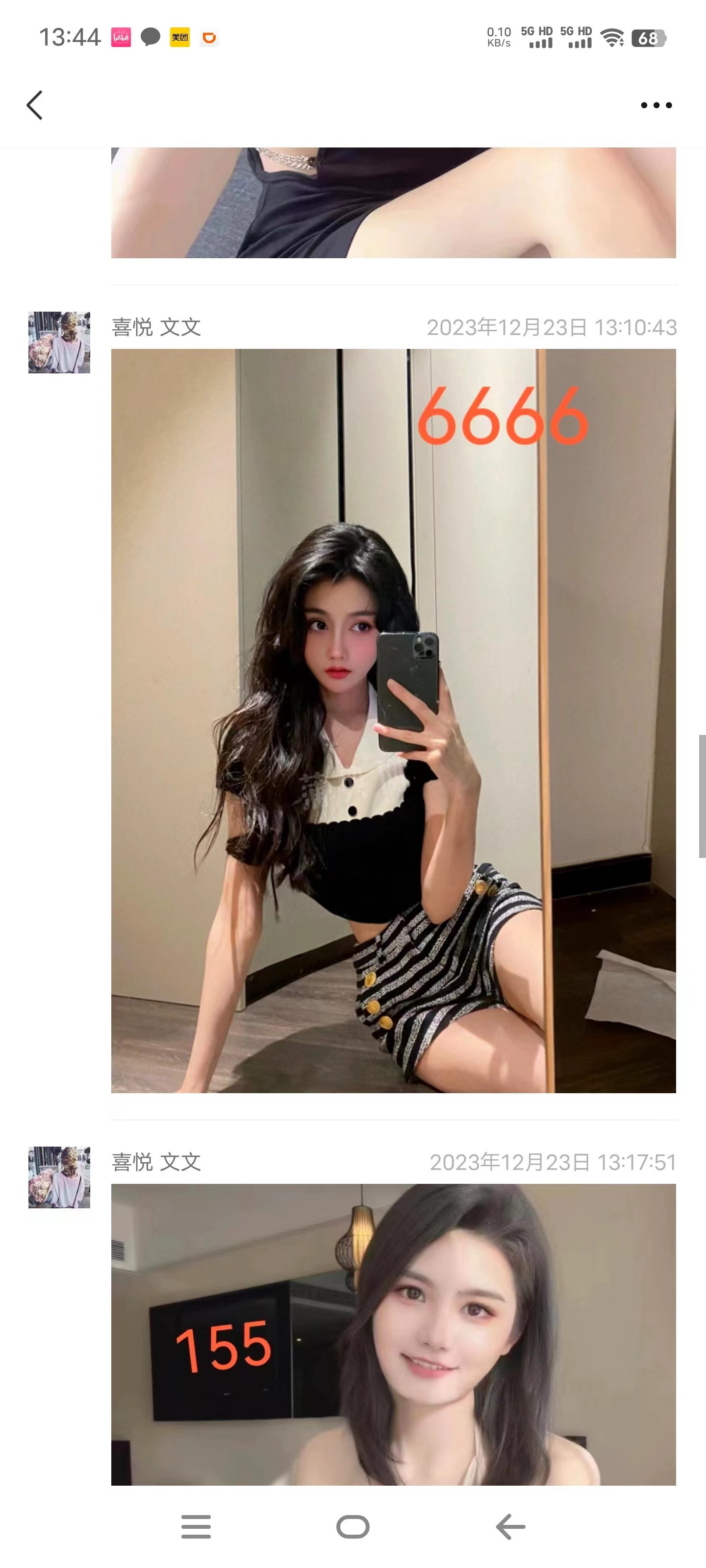Go back using the top-left arrow
This screenshot has height=1568, width=706.
pyautogui.click(x=35, y=105)
